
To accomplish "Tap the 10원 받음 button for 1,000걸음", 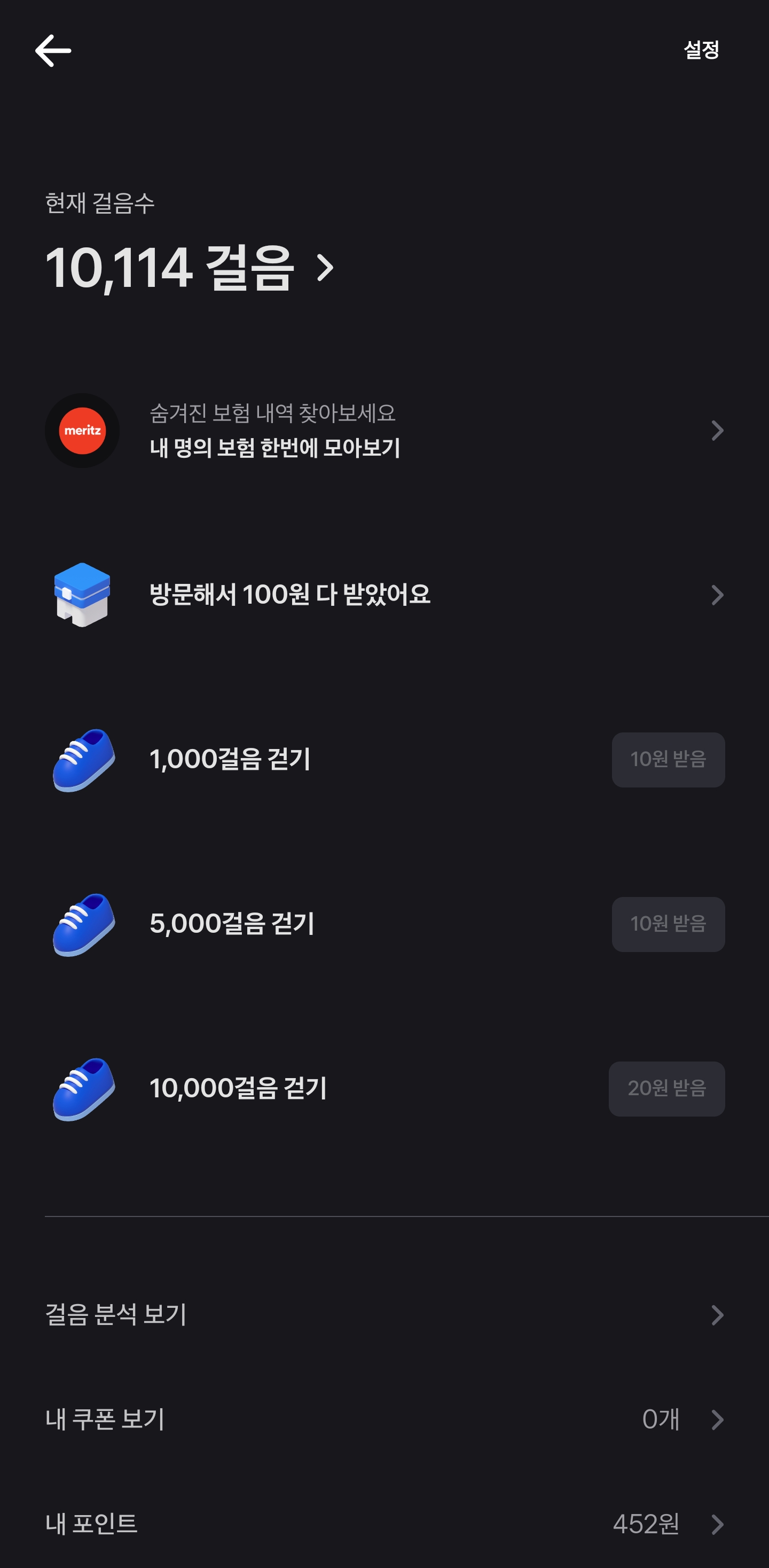I will (668, 760).
